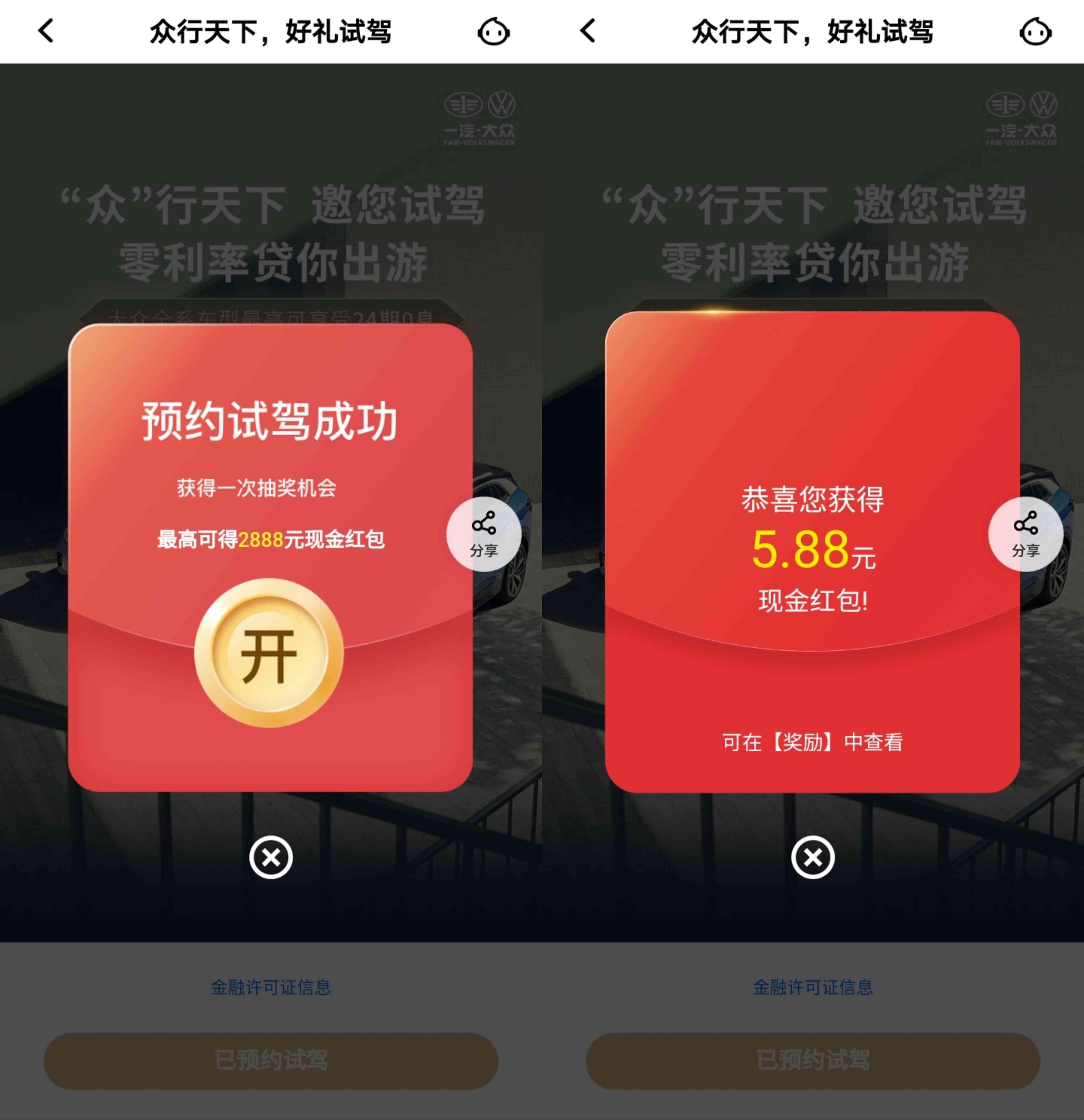This screenshot has width=1084, height=1120.
Task: Close the 预约试驾成功 popup
Action: pyautogui.click(x=271, y=857)
